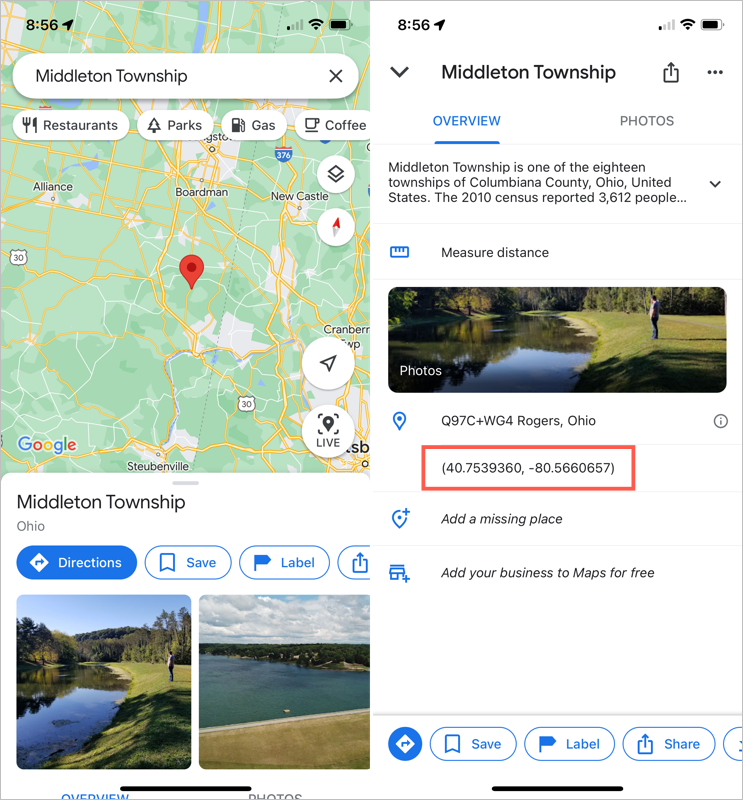
Task: Collapse the place sheet with down chevron
Action: coord(400,72)
